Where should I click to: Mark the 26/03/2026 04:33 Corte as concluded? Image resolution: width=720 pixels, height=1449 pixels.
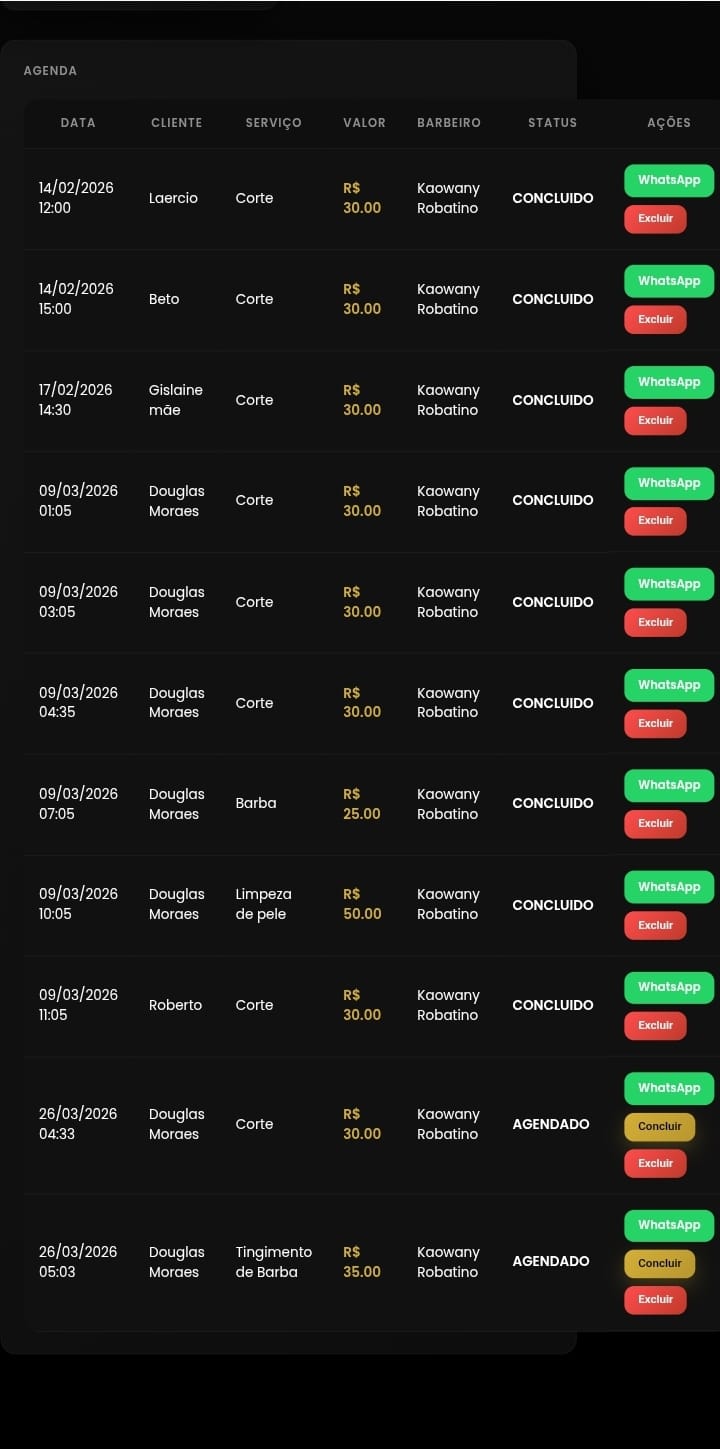click(x=659, y=1126)
